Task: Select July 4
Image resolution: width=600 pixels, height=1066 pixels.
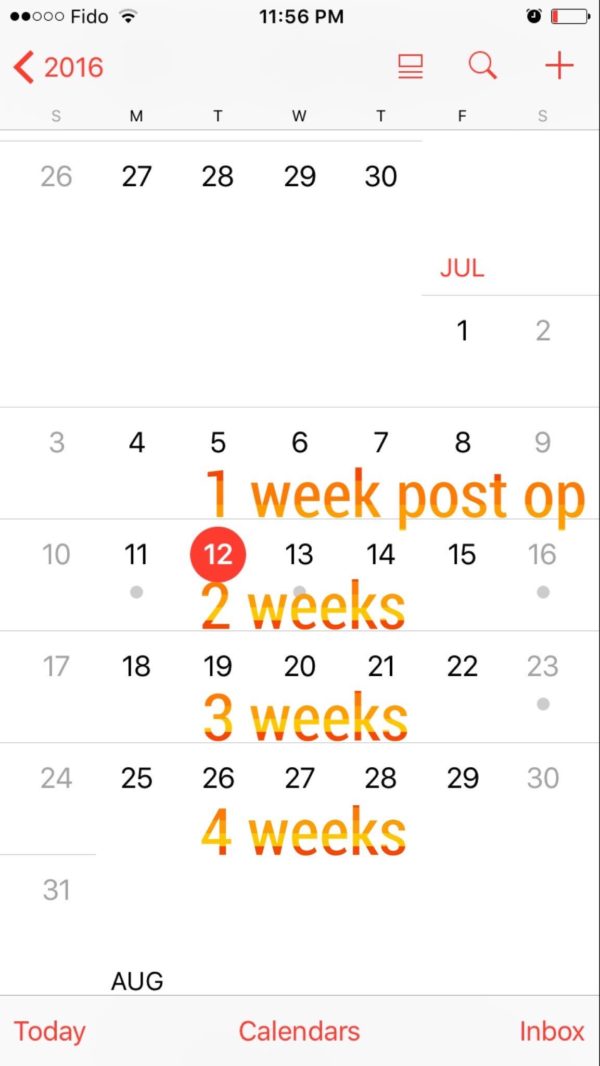Action: click(137, 443)
